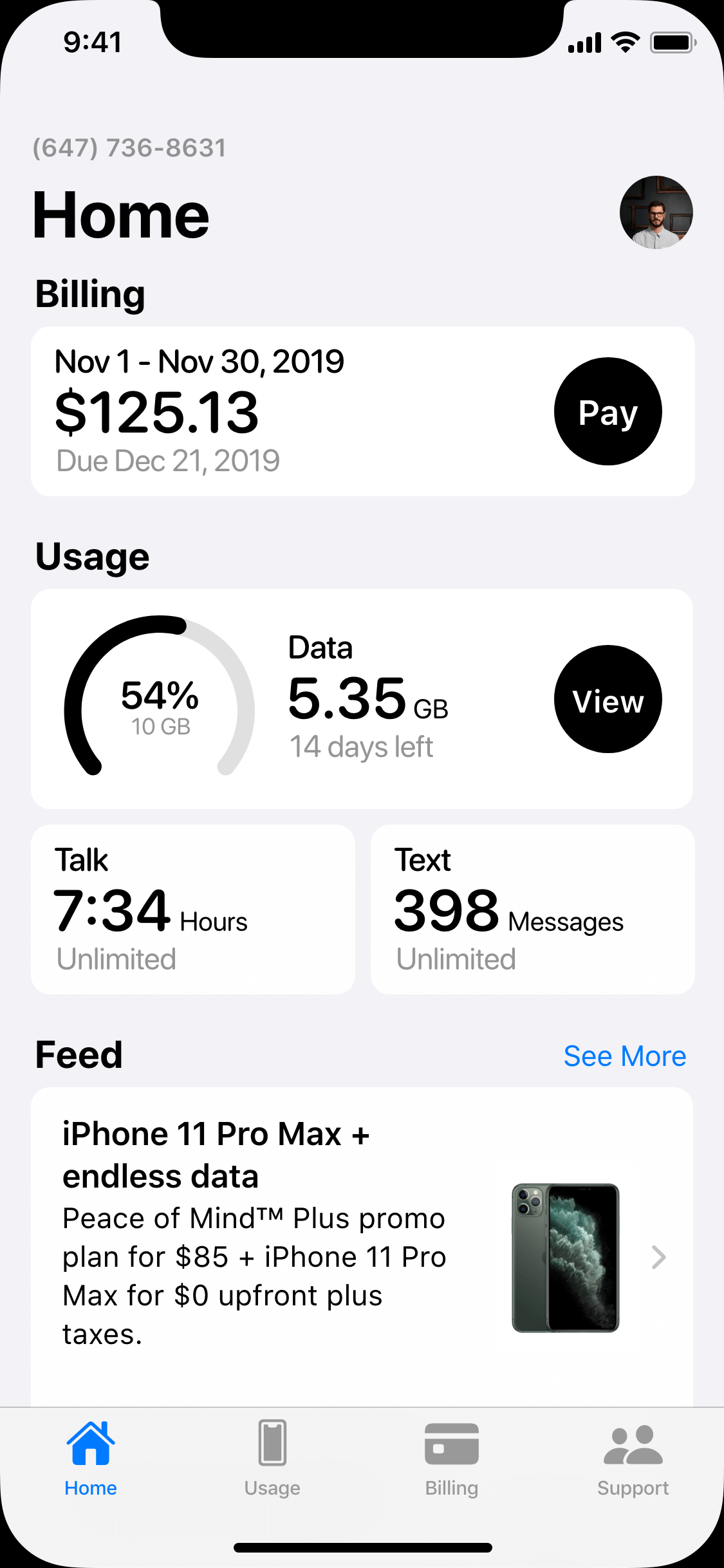
Task: Switch to the Billing tab
Action: 452,1459
